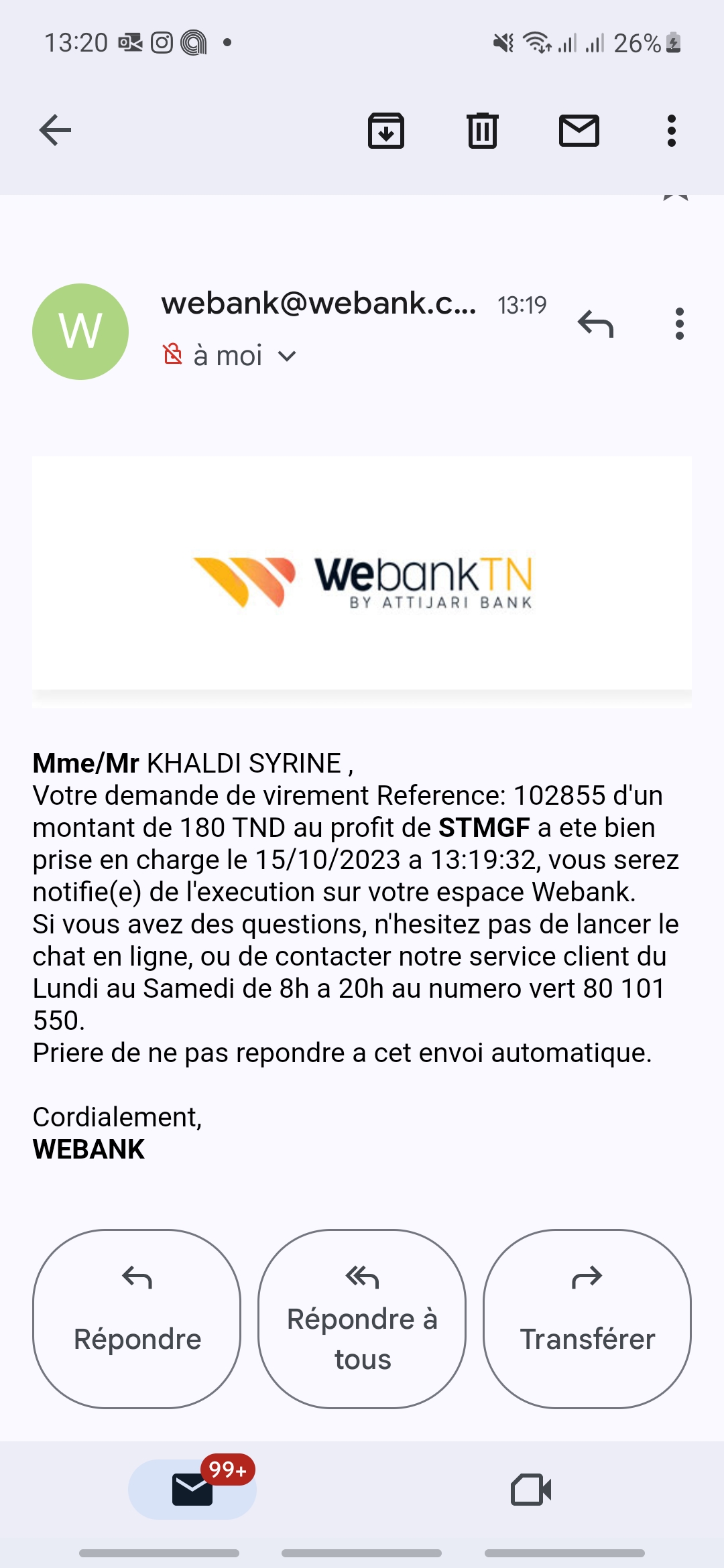724x1568 pixels.
Task: Expand recipient details next to "à moi"
Action: tap(287, 356)
